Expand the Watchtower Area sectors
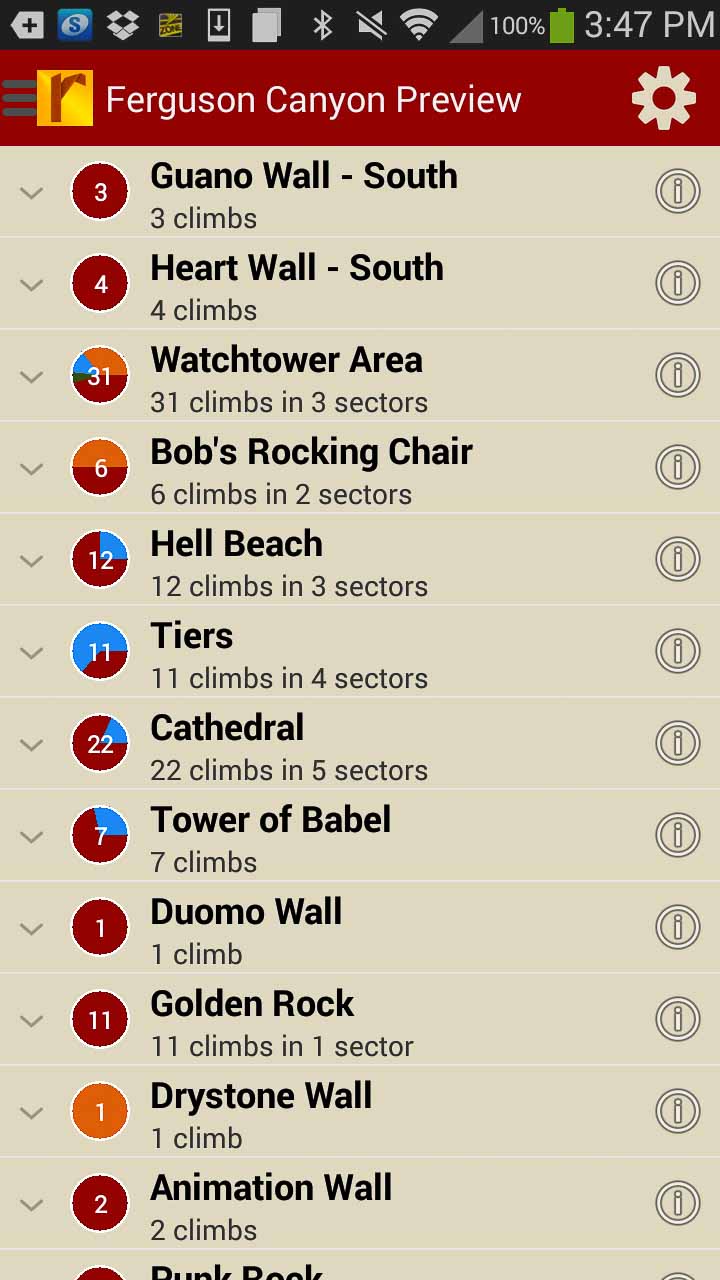Image resolution: width=720 pixels, height=1280 pixels. [x=32, y=377]
